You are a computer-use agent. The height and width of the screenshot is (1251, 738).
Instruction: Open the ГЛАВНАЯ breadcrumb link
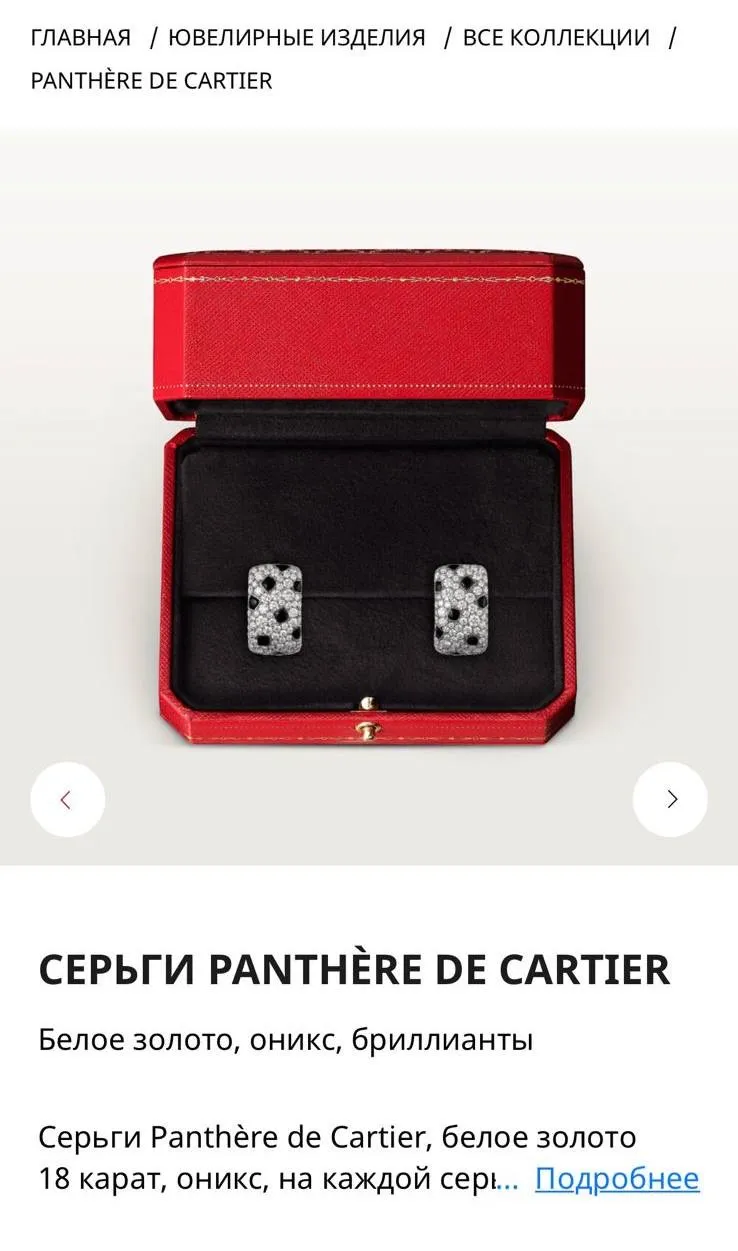coord(80,38)
